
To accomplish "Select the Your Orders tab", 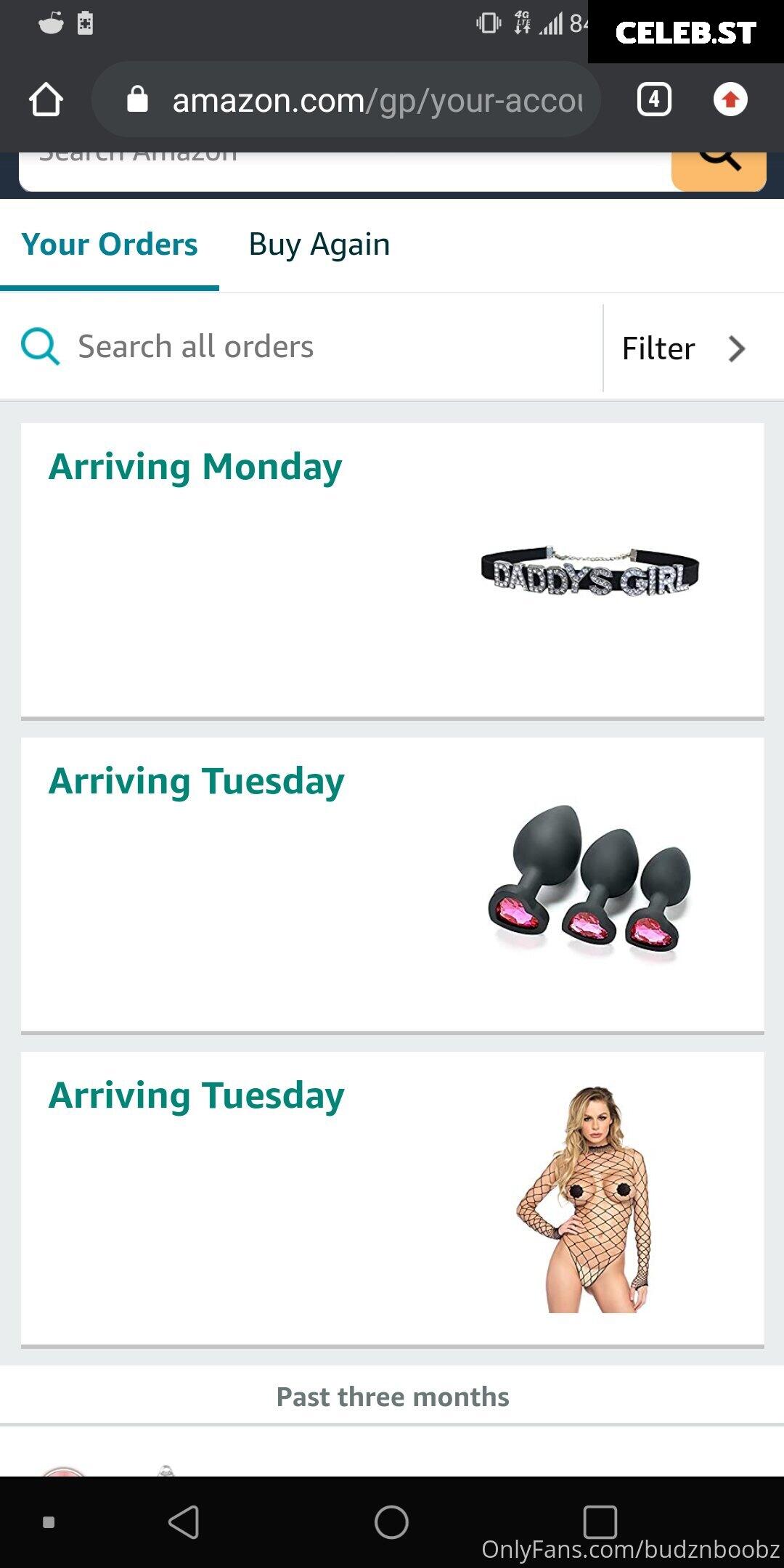I will point(110,245).
